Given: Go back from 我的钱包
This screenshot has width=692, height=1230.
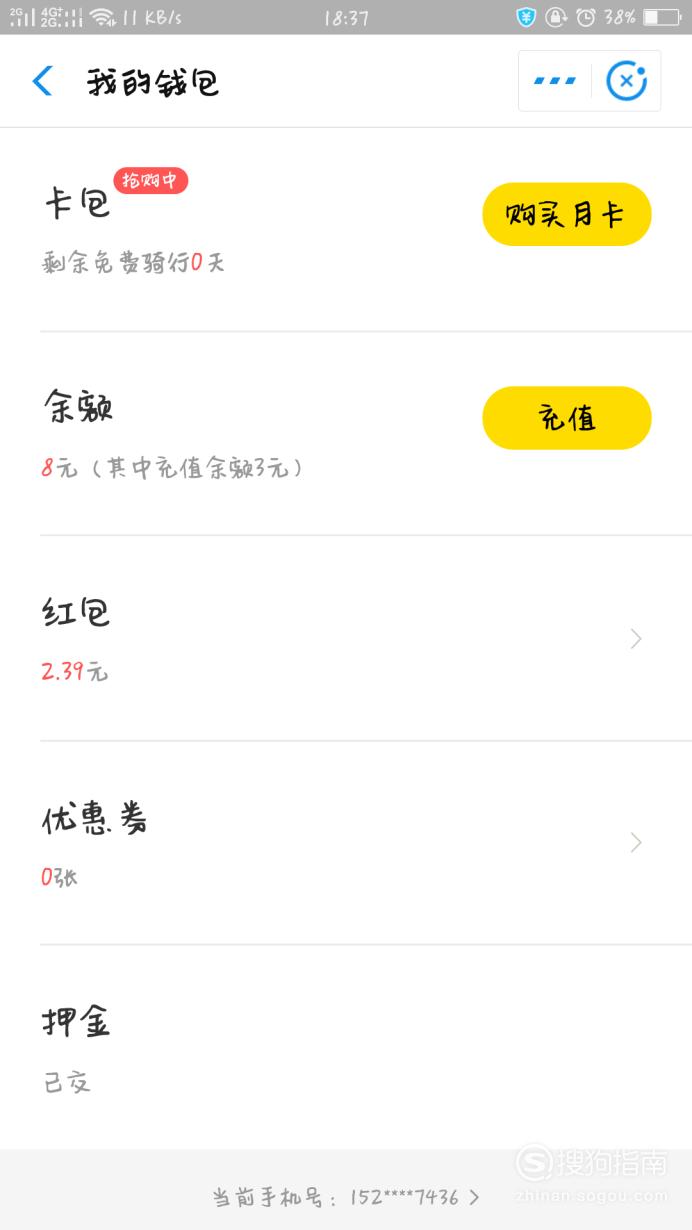Looking at the screenshot, I should [x=42, y=81].
